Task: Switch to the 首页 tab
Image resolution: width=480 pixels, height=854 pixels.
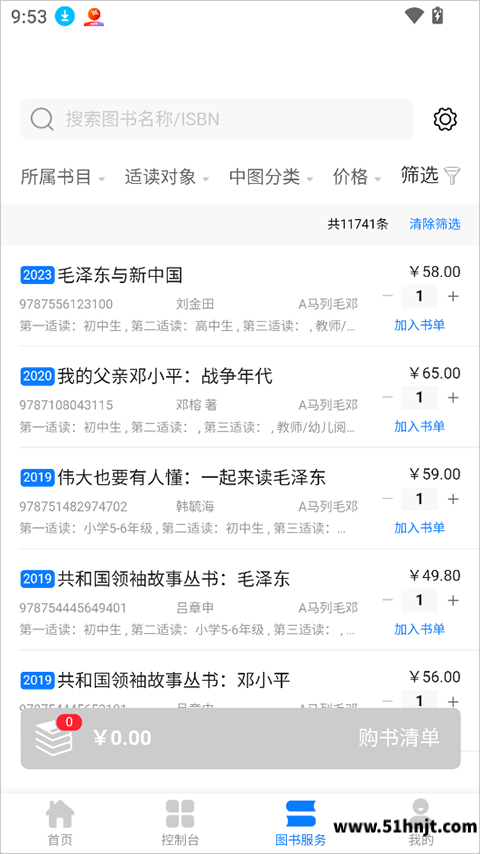Action: click(x=60, y=823)
